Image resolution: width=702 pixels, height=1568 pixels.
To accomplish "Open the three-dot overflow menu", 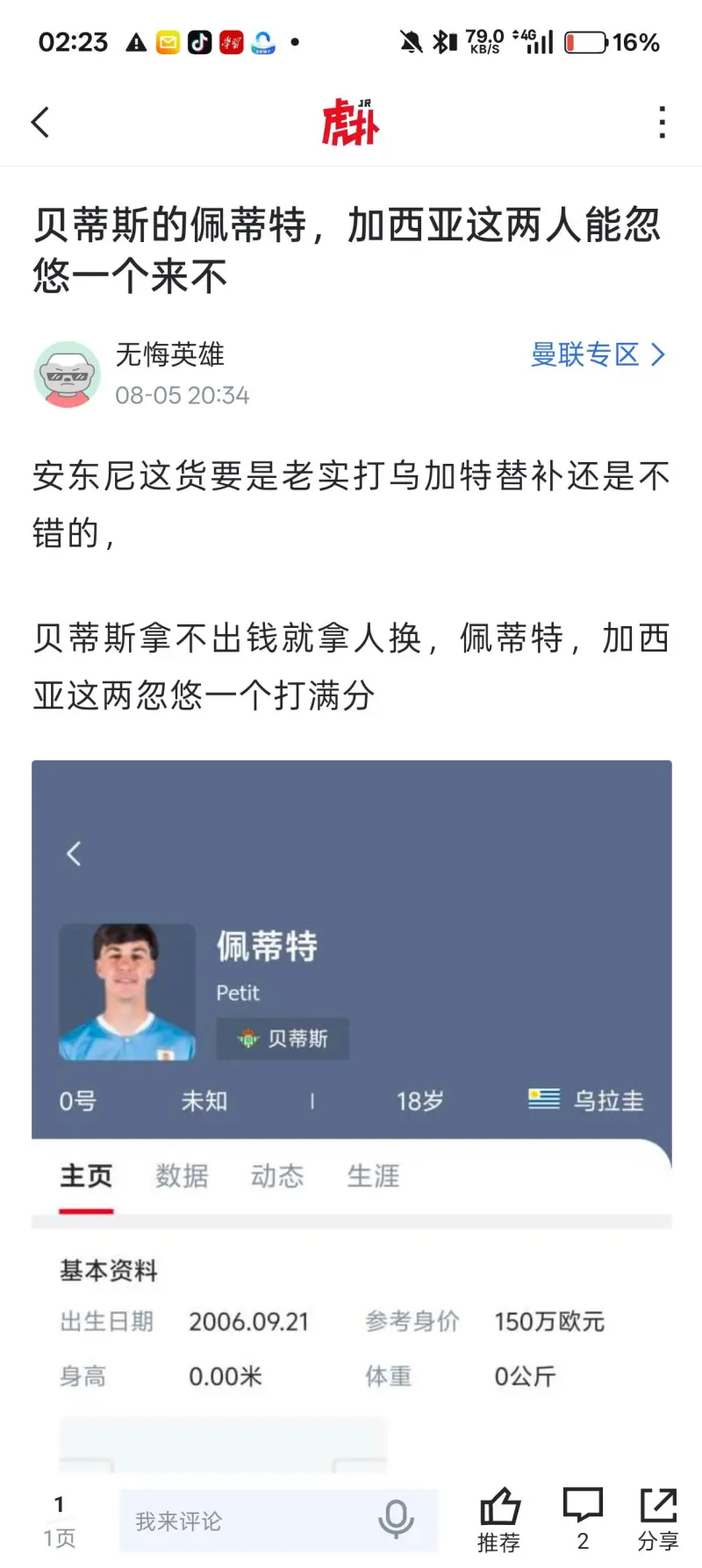I will click(663, 123).
